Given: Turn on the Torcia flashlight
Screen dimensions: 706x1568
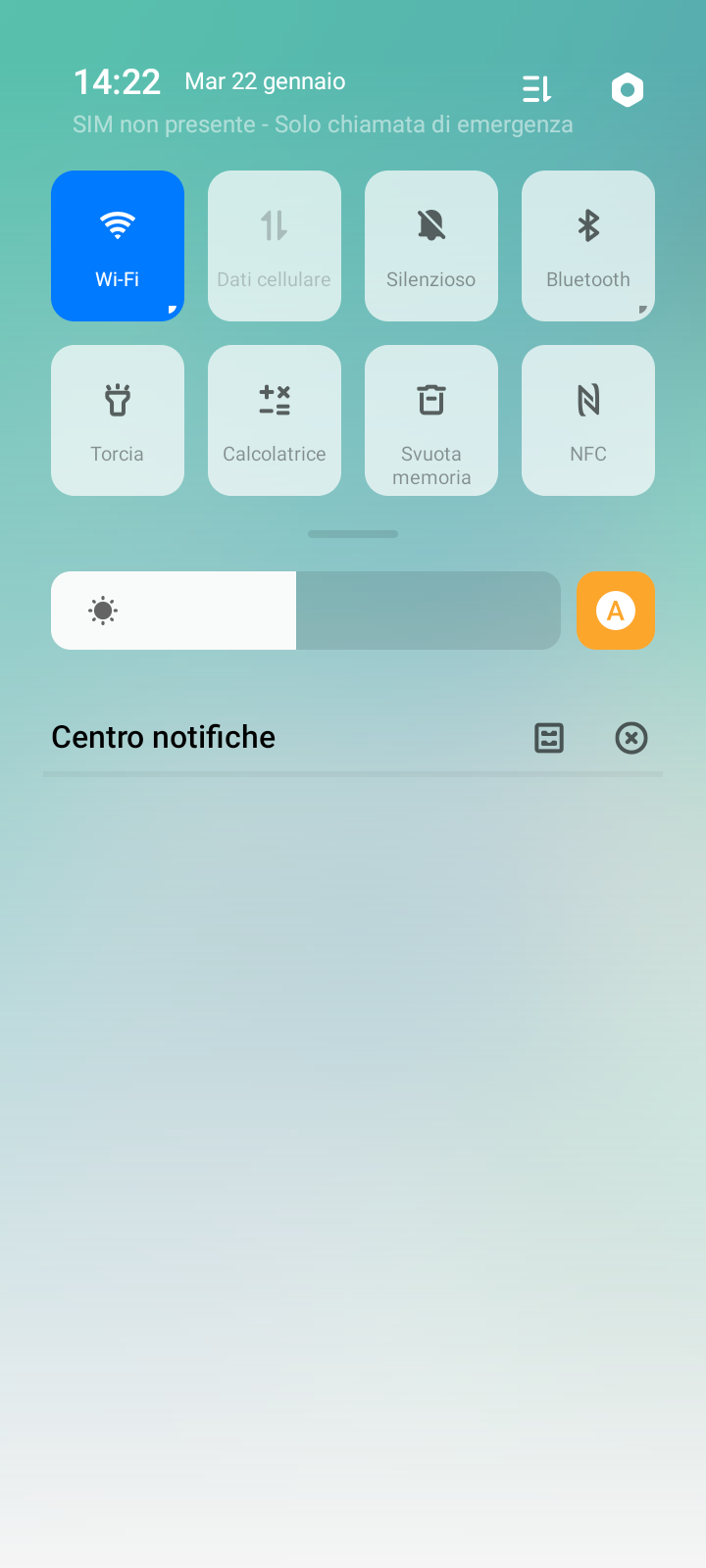Looking at the screenshot, I should pos(118,420).
